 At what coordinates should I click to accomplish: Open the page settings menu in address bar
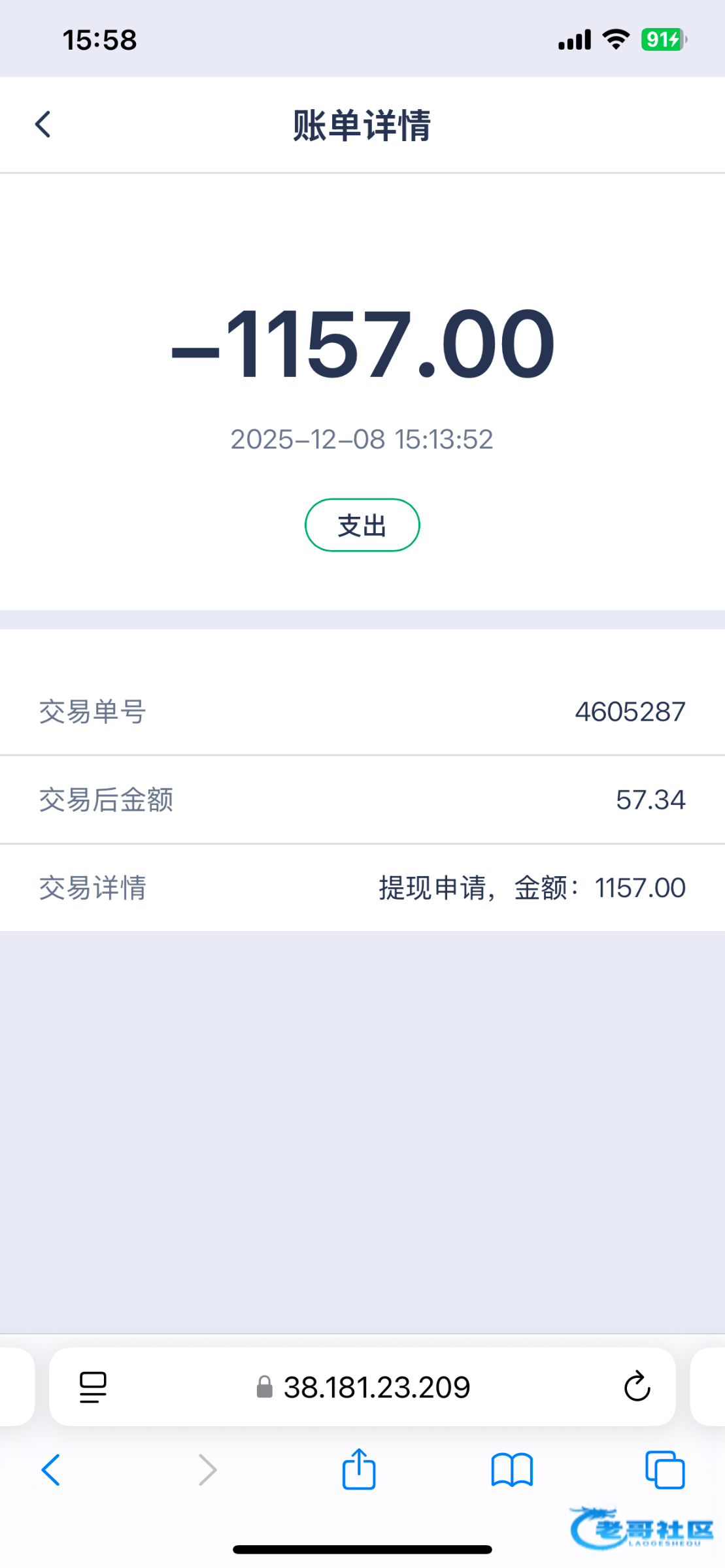tap(93, 1386)
